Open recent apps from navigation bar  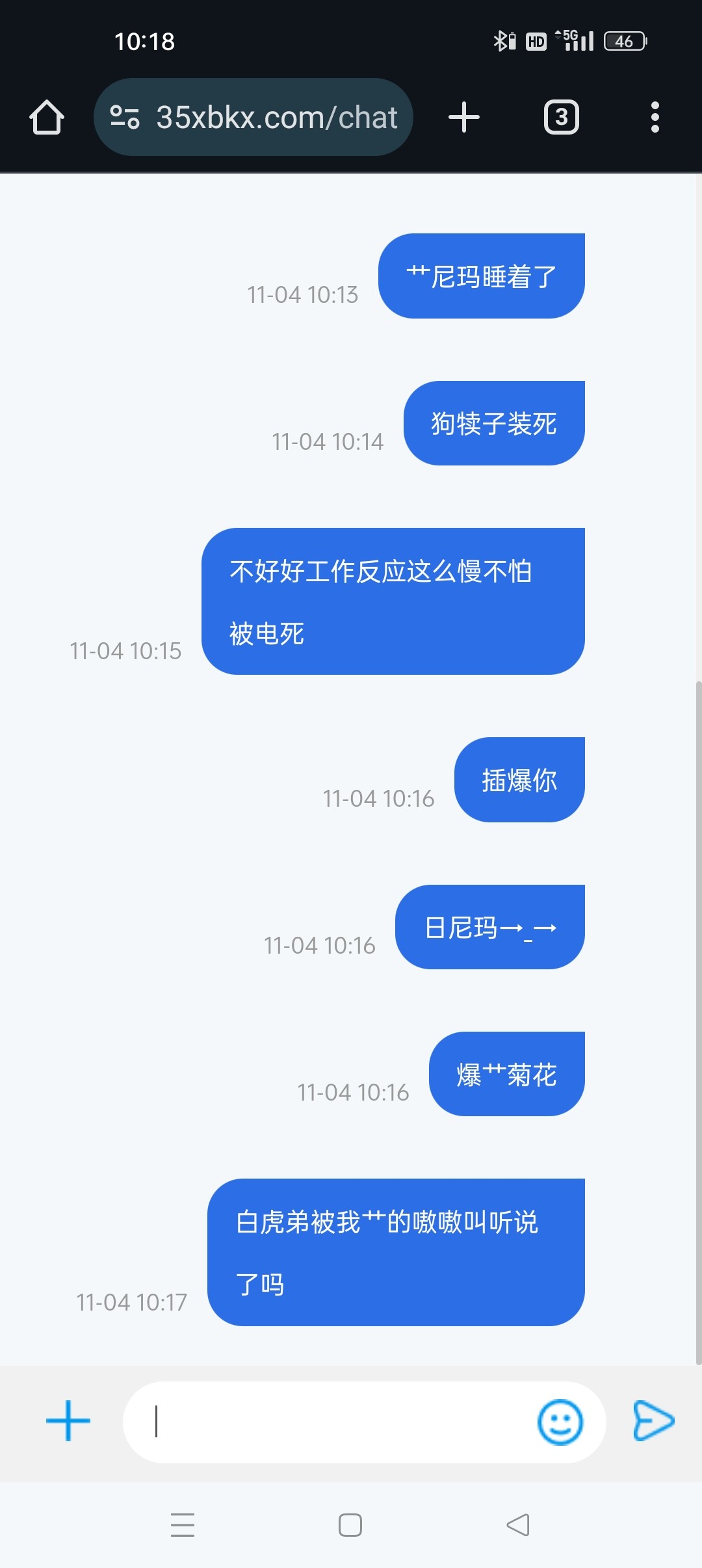click(183, 1525)
